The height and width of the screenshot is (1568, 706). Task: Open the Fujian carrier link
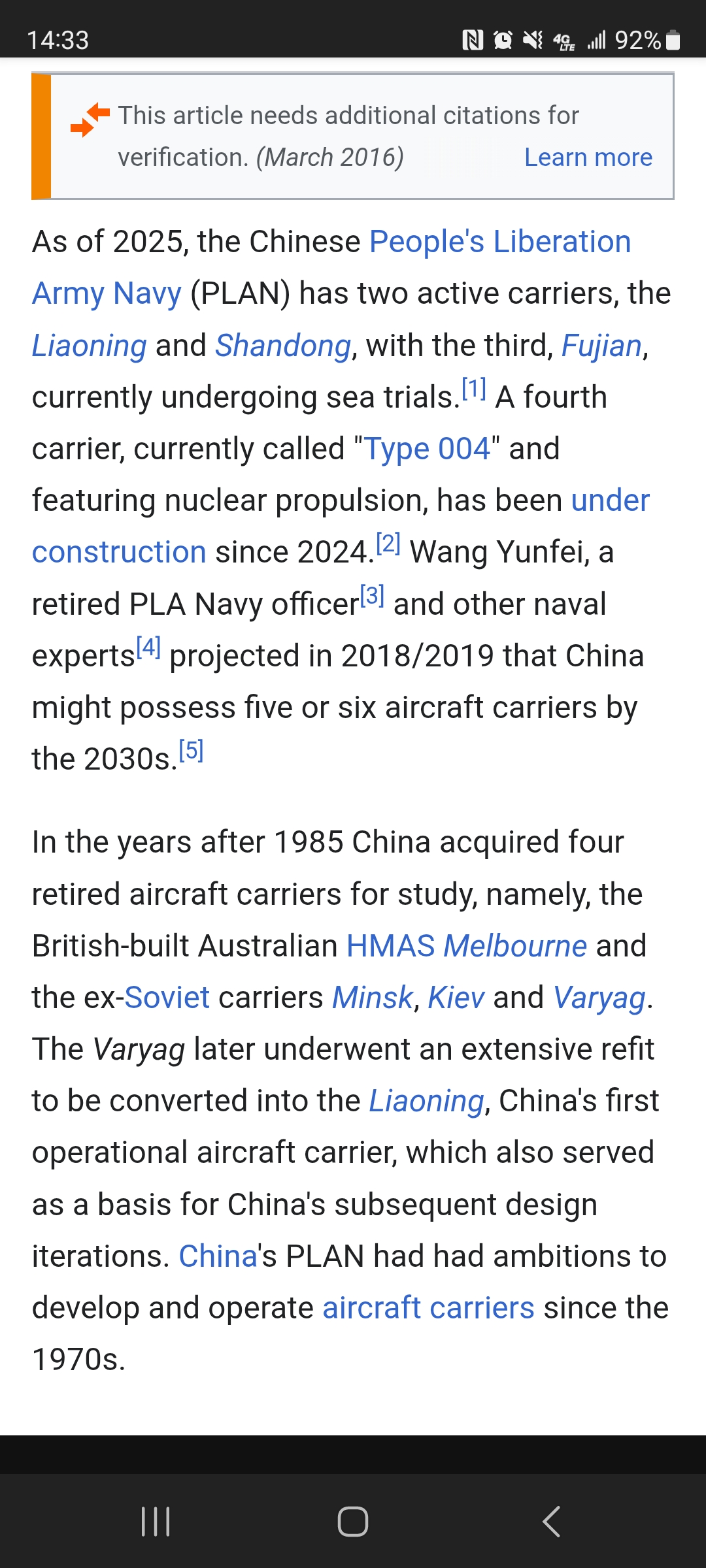click(601, 345)
